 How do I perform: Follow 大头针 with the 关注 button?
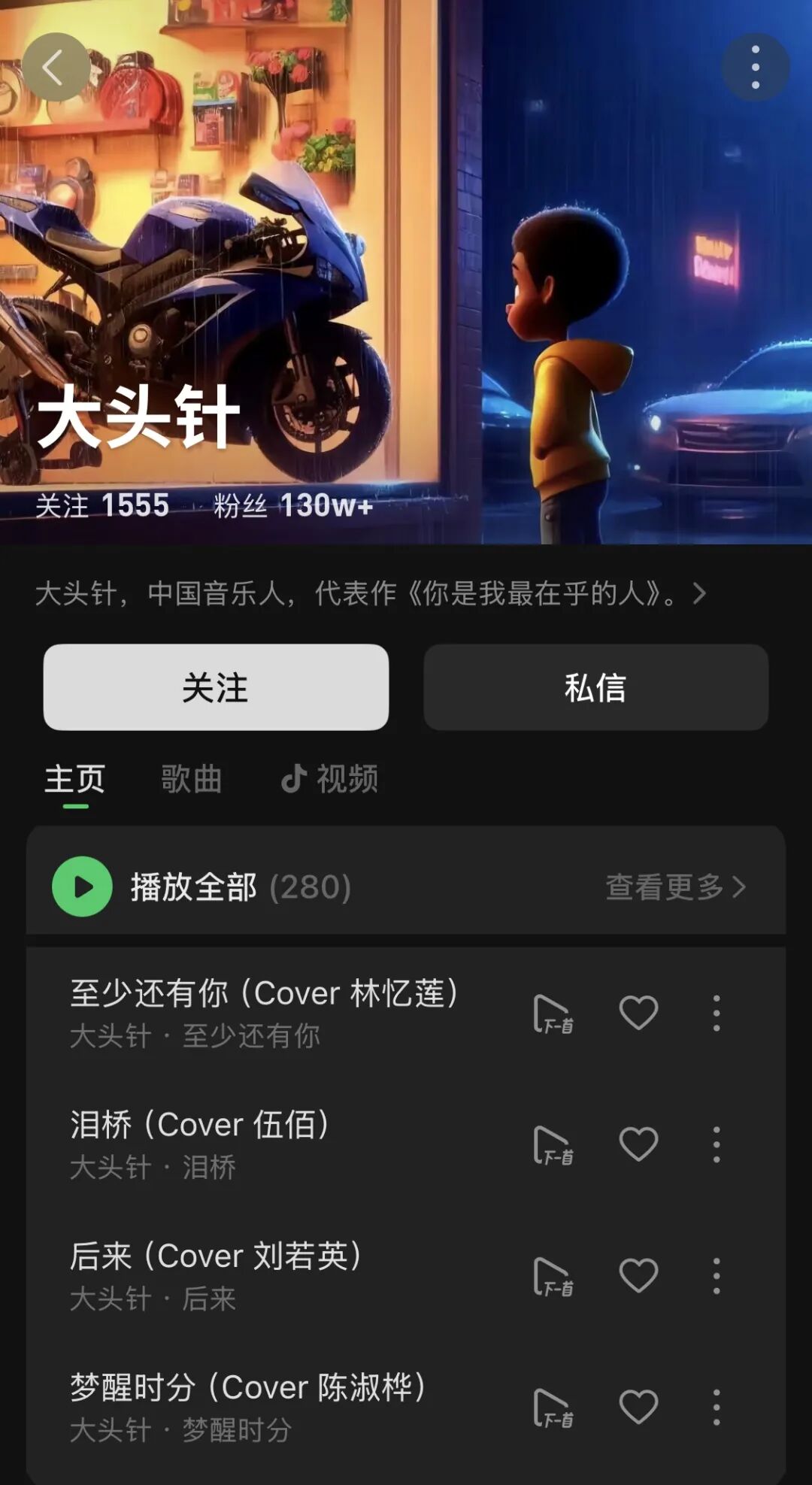(x=216, y=687)
